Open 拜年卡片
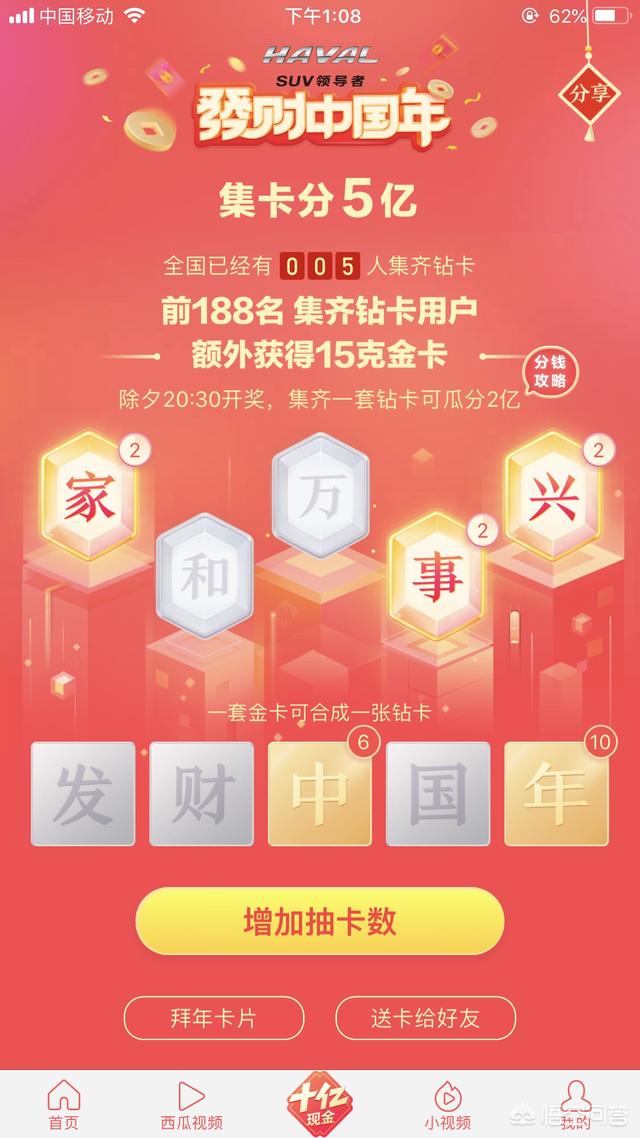Image resolution: width=640 pixels, height=1138 pixels. coord(213,1018)
